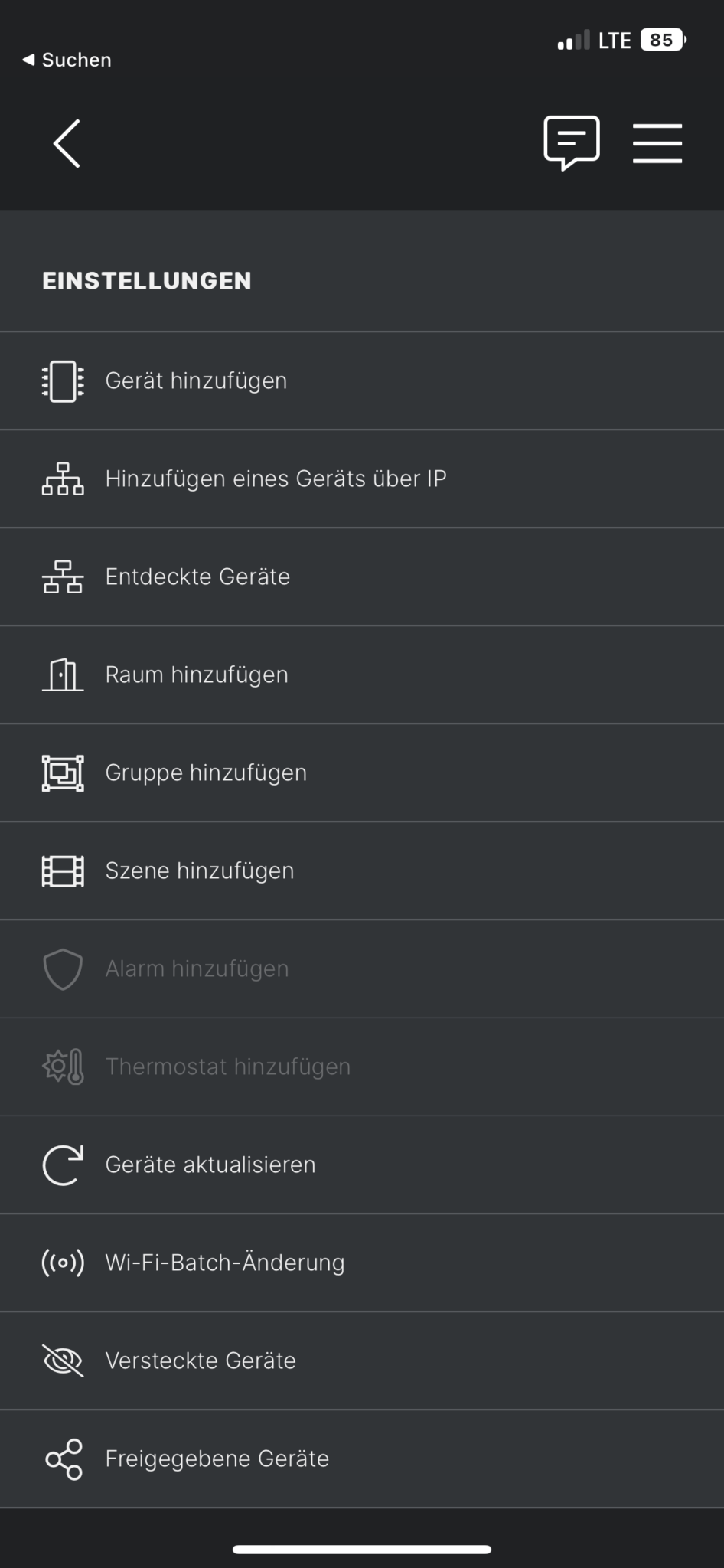Click the door icon for Raum hinzufügen
The width and height of the screenshot is (724, 1568).
pos(63,675)
